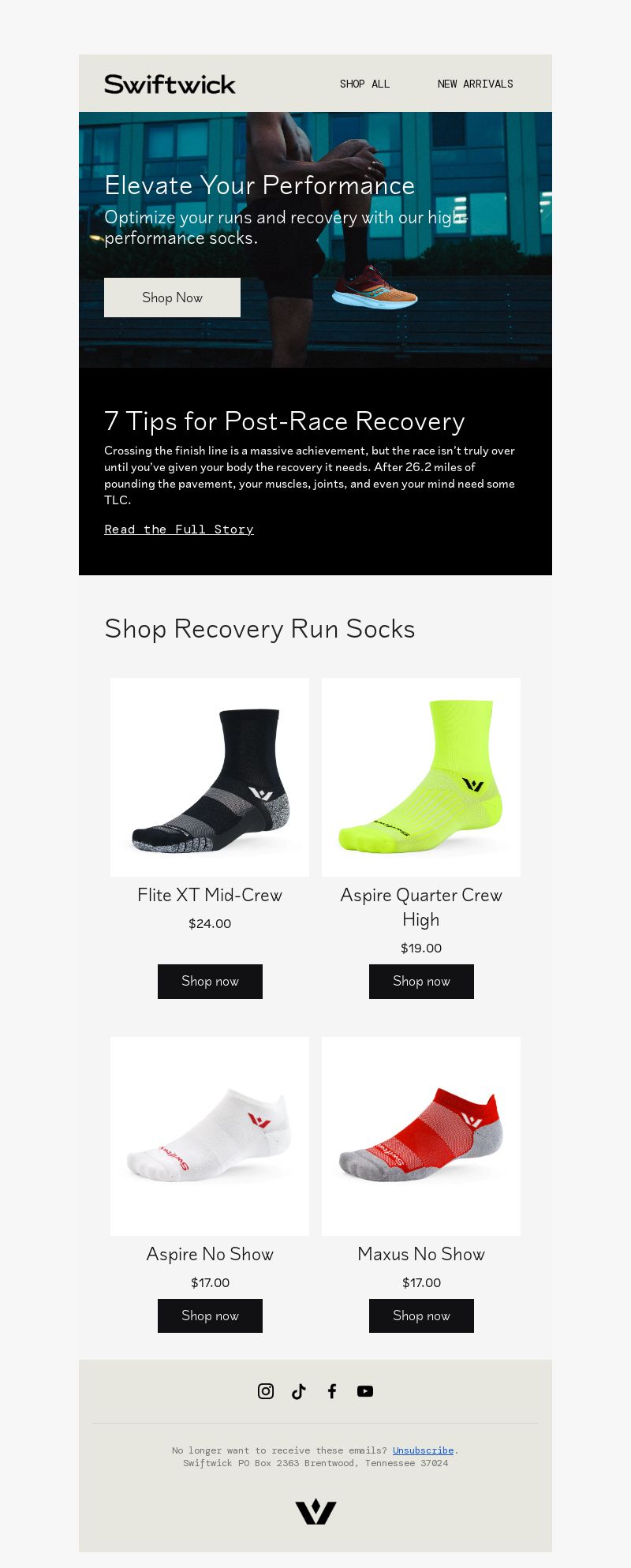The height and width of the screenshot is (1568, 631).
Task: View the Maxus No Show sock image
Action: (421, 1136)
